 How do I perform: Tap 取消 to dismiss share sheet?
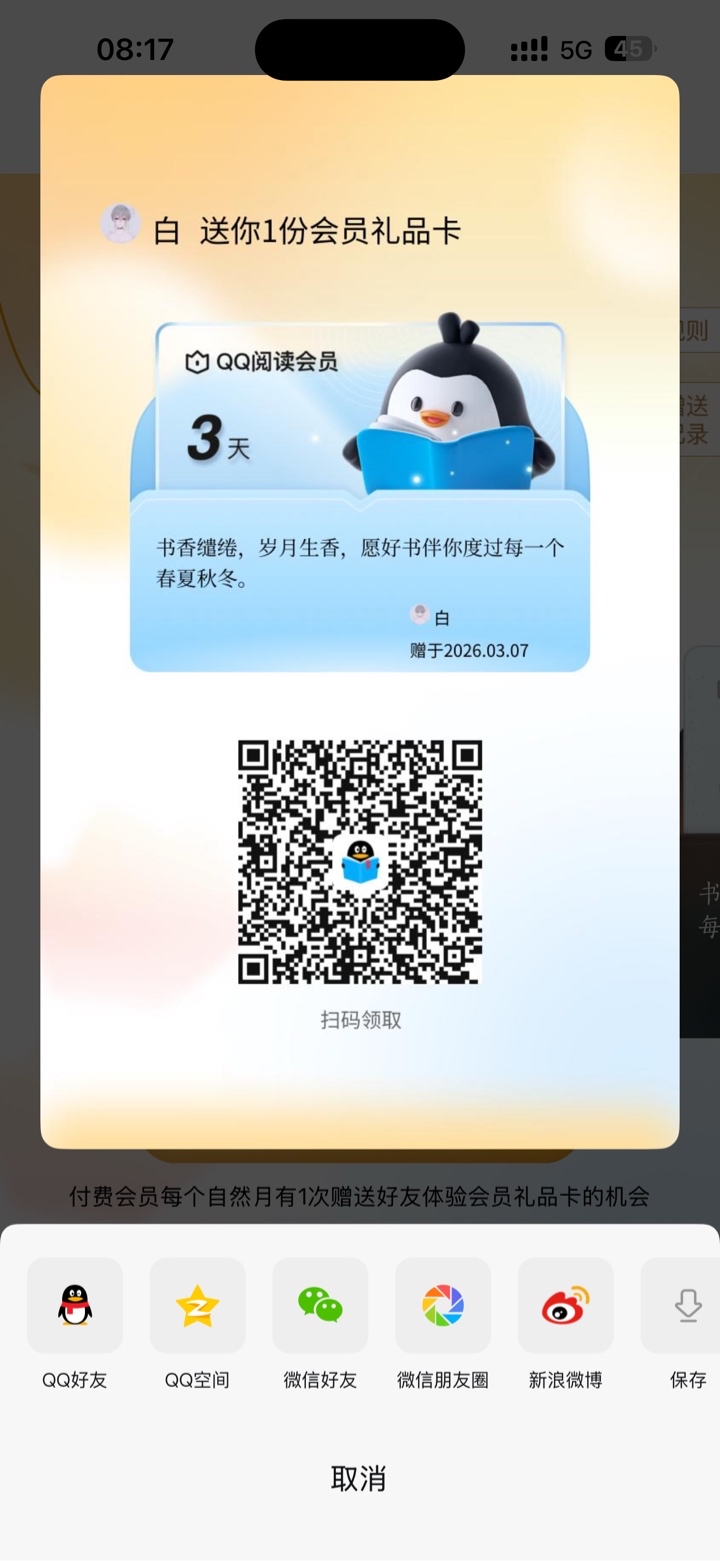359,1478
